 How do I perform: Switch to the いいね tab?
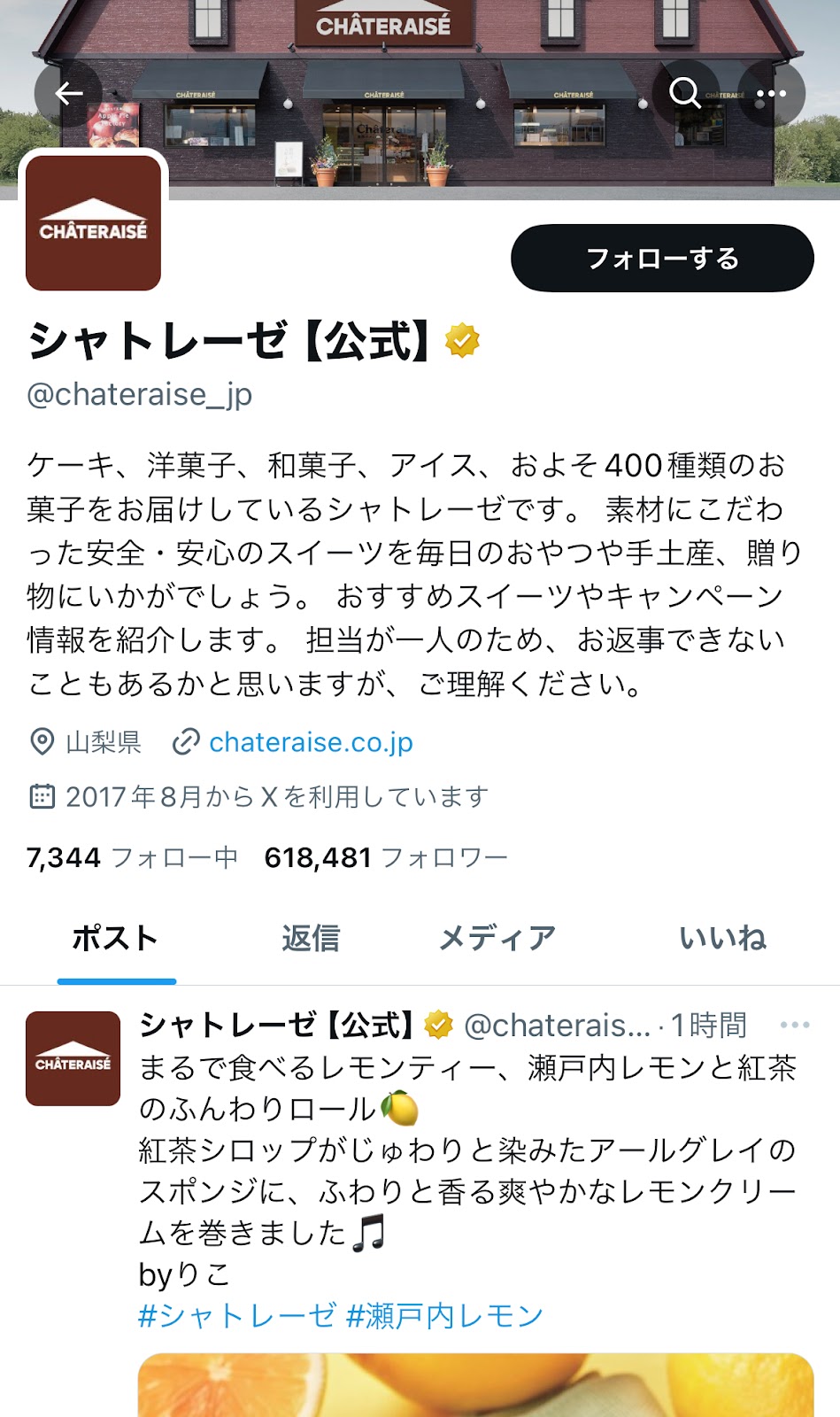point(722,938)
